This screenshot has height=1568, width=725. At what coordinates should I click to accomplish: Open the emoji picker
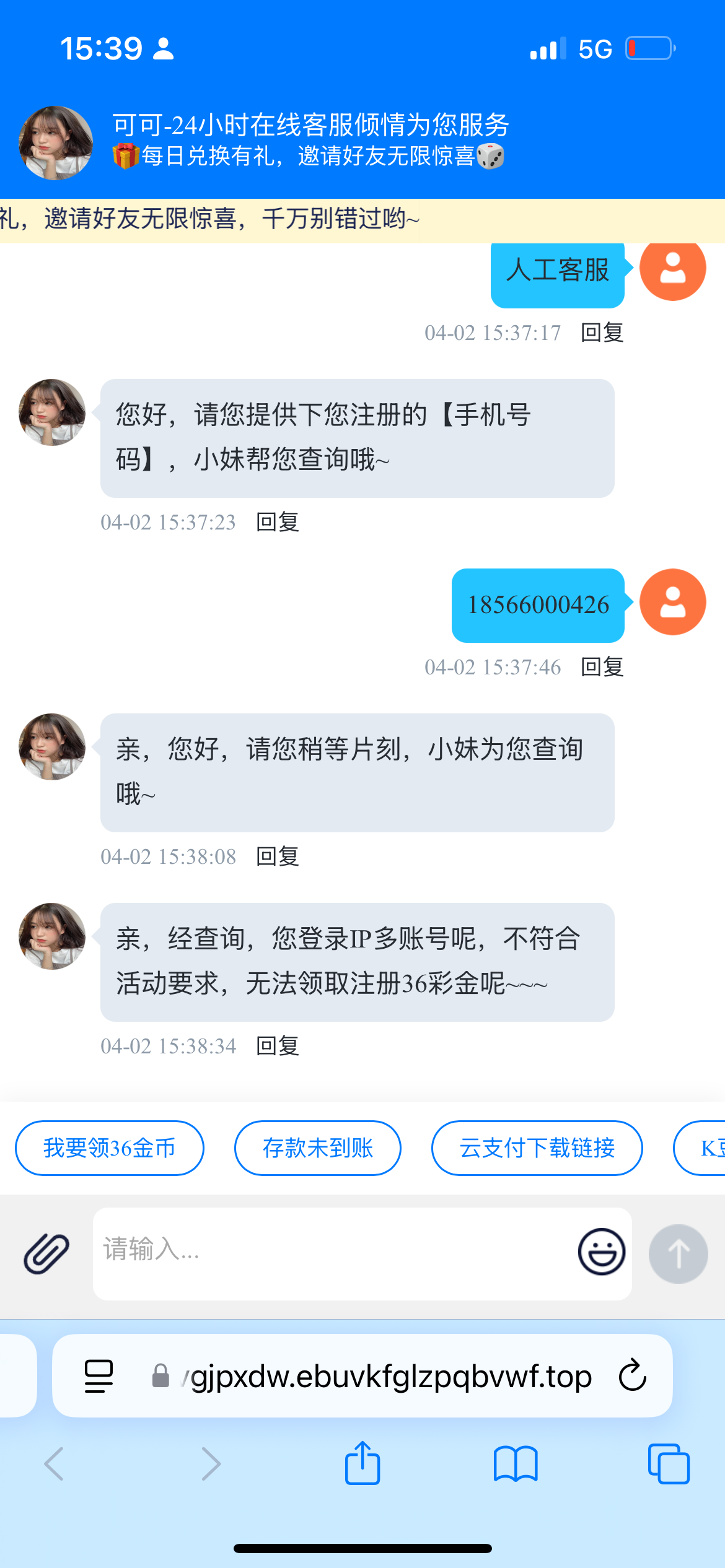tap(601, 1252)
